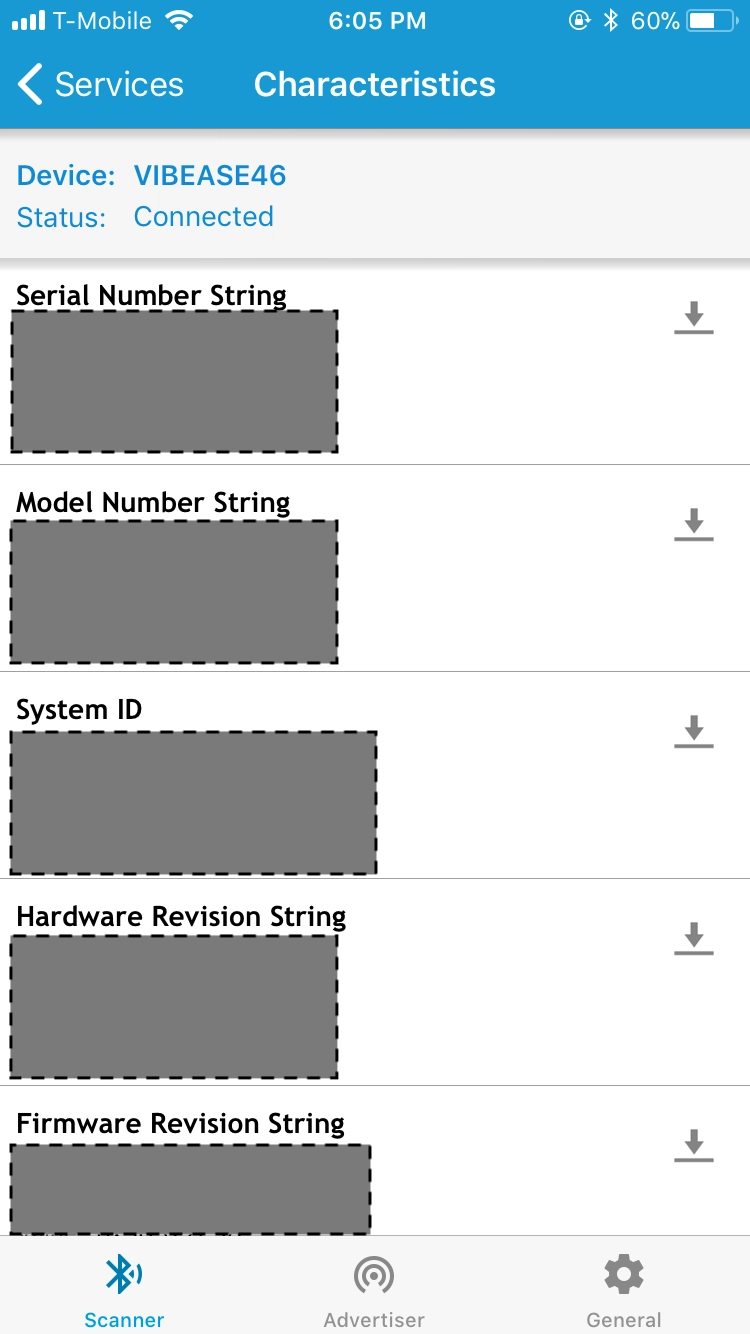Read the Hardware Revision String value
Viewport: 750px width, 1334px height.
[x=693, y=939]
